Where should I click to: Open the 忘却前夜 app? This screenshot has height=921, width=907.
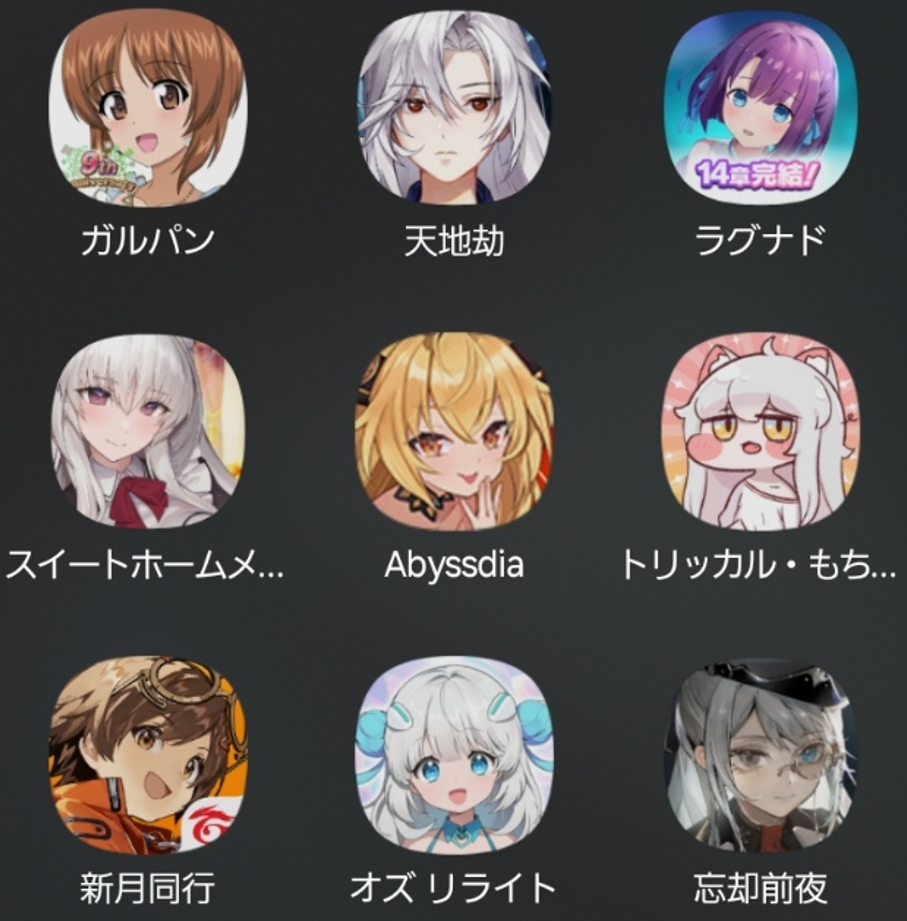(x=760, y=755)
